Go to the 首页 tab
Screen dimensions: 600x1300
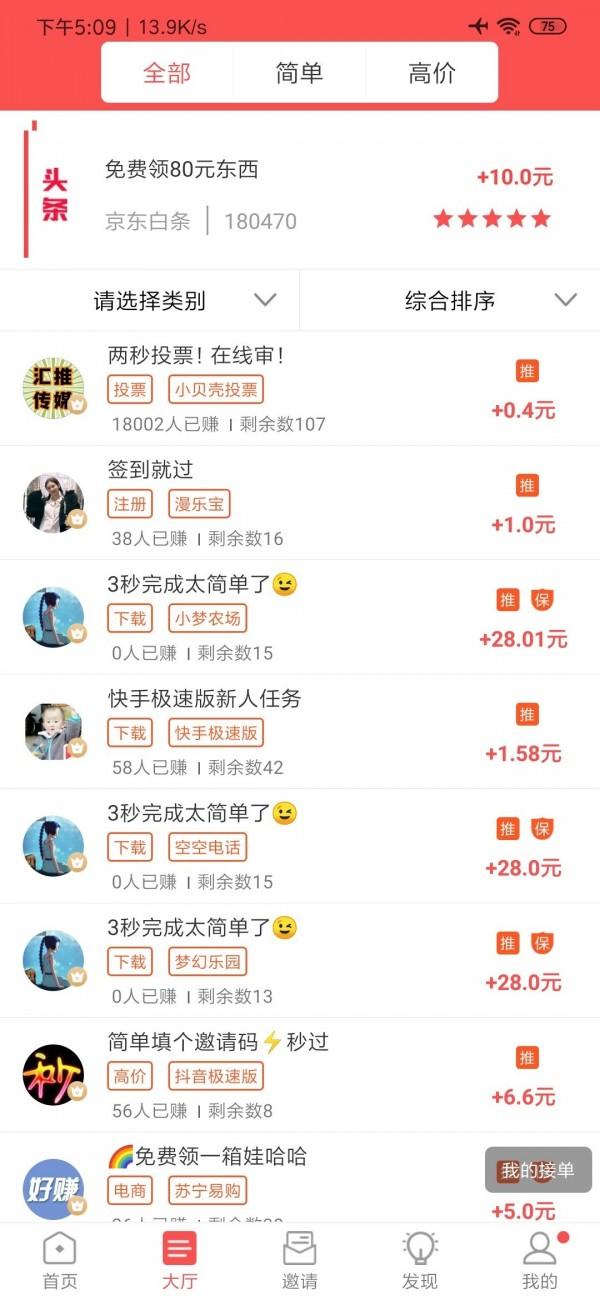(60, 1261)
